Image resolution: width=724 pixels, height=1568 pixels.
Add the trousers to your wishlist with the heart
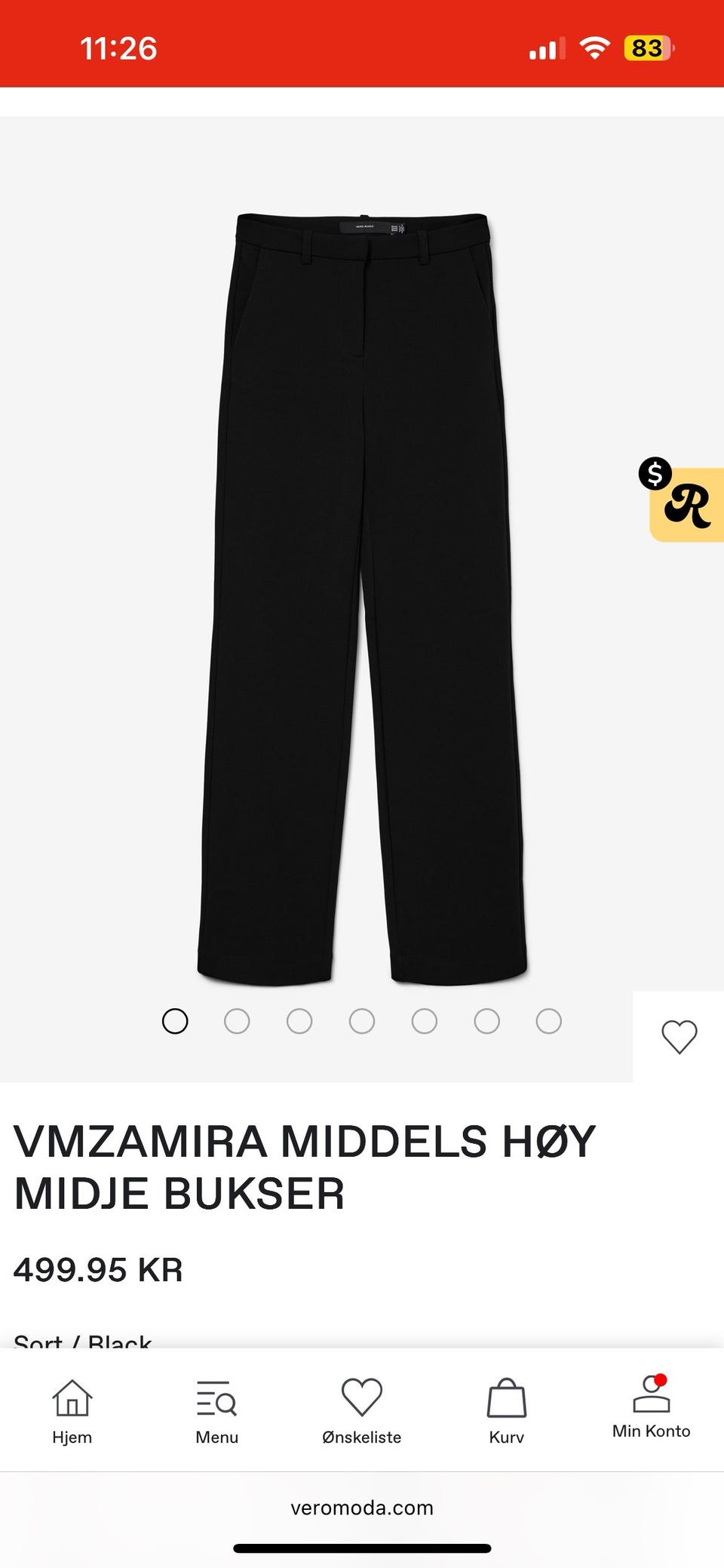(x=679, y=1037)
